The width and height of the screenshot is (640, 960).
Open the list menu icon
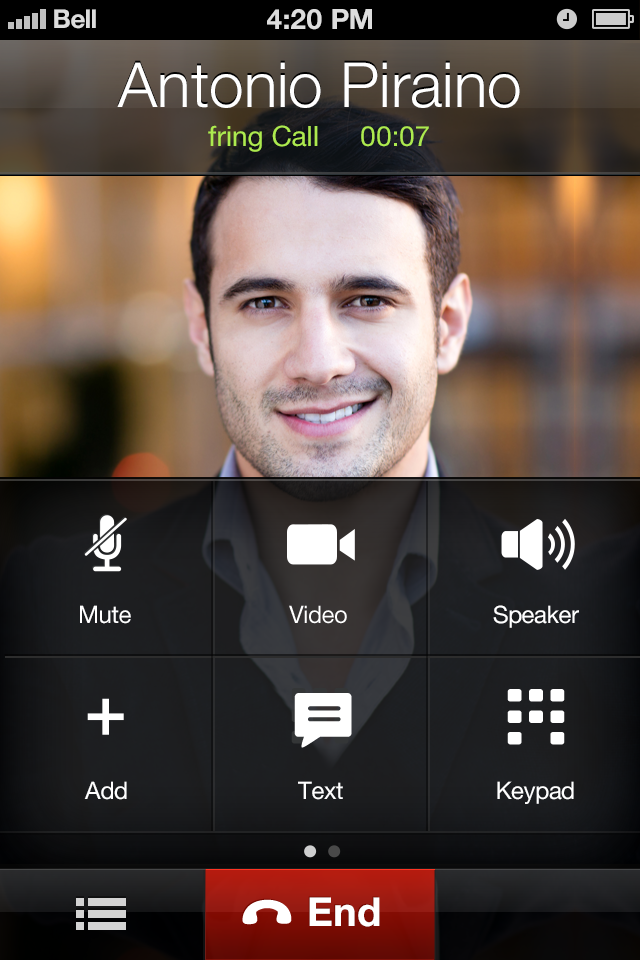(x=101, y=914)
